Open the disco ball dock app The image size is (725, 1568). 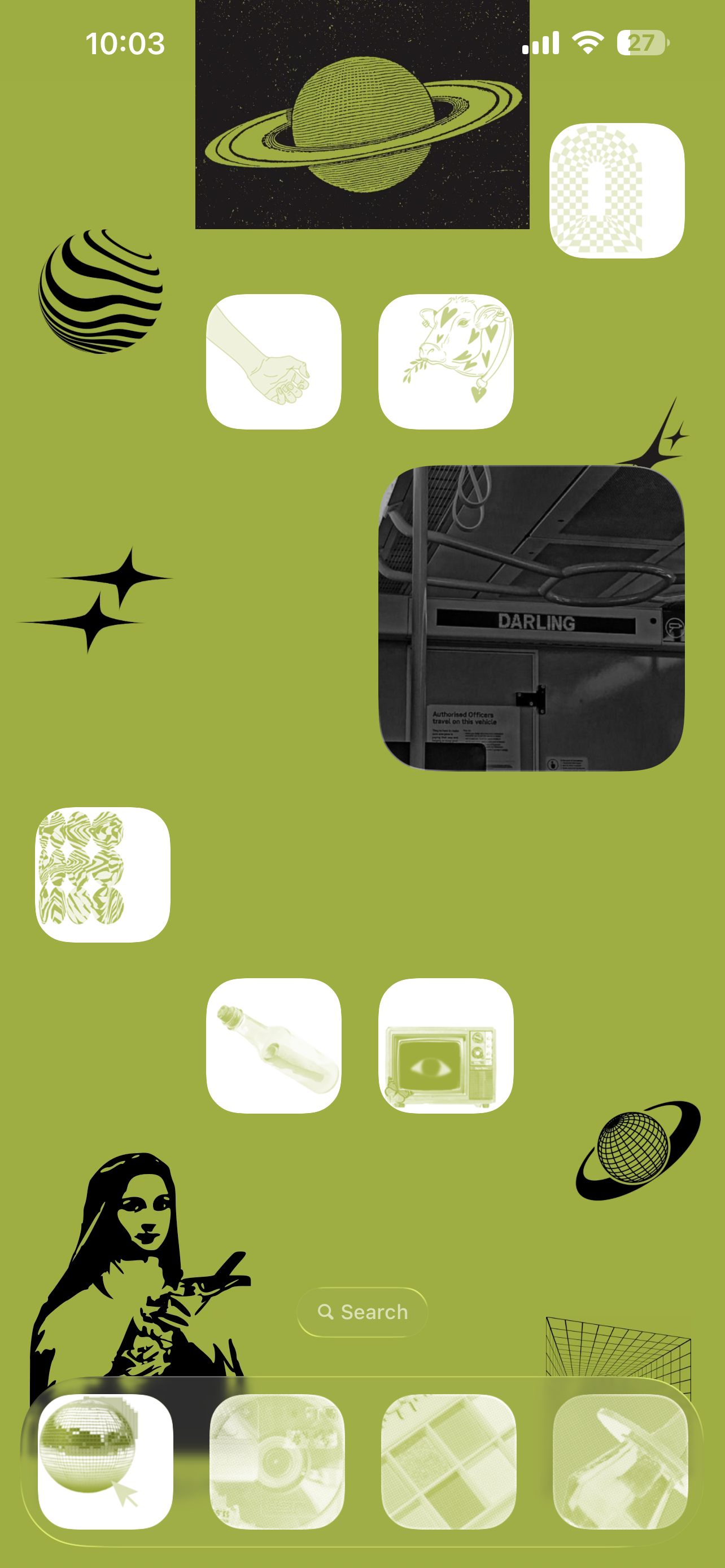tap(104, 1461)
